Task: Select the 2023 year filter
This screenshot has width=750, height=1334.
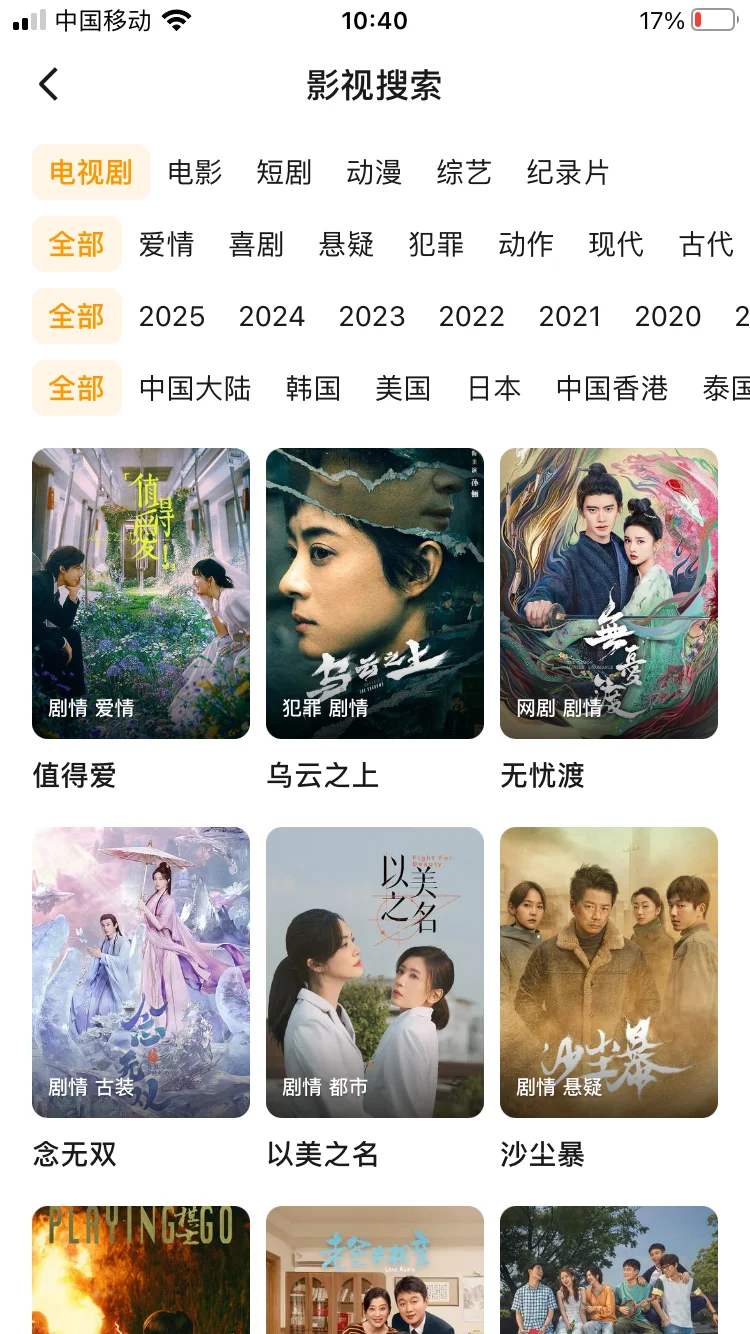Action: [x=372, y=316]
